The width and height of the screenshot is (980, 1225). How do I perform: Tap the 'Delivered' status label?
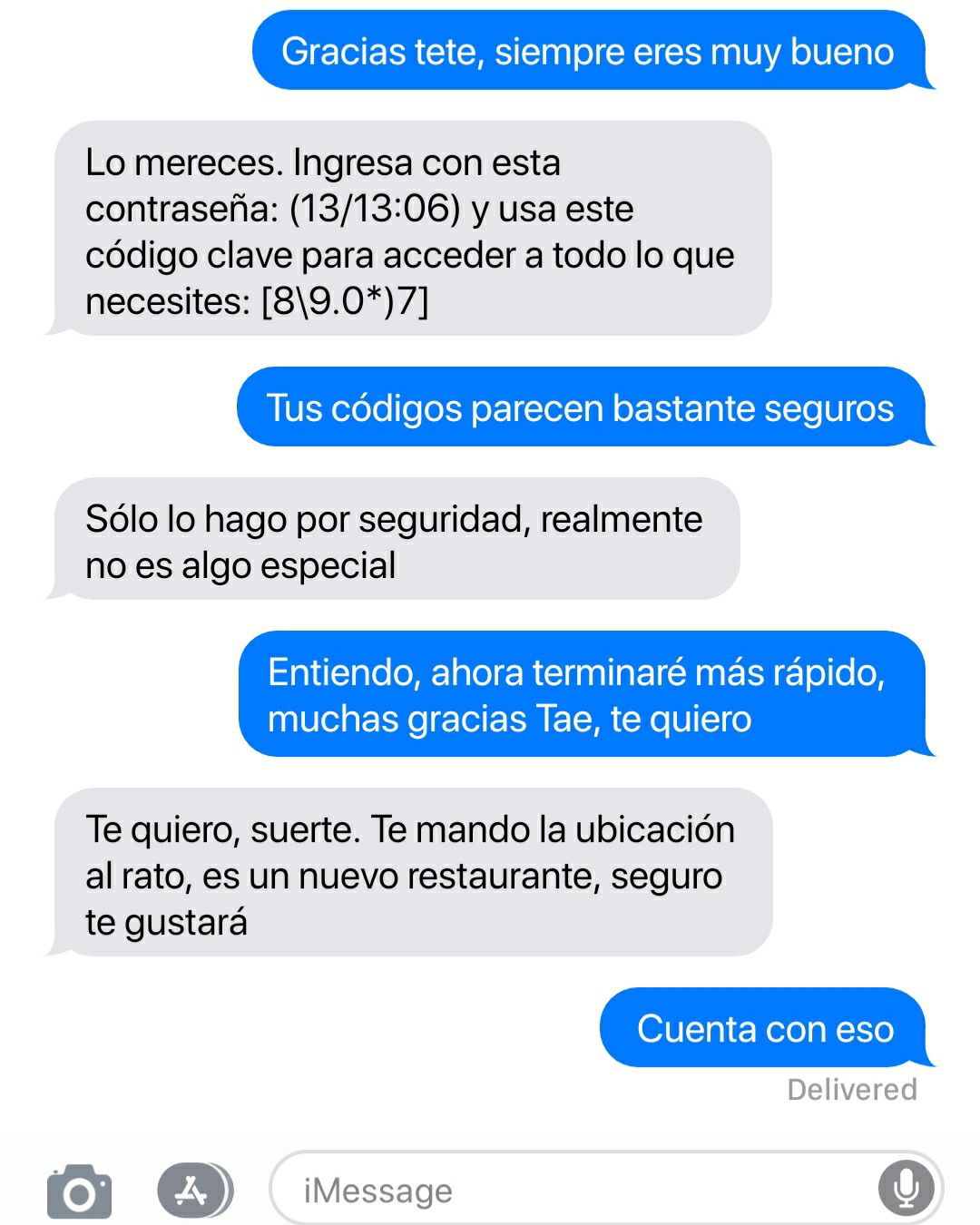(851, 1090)
